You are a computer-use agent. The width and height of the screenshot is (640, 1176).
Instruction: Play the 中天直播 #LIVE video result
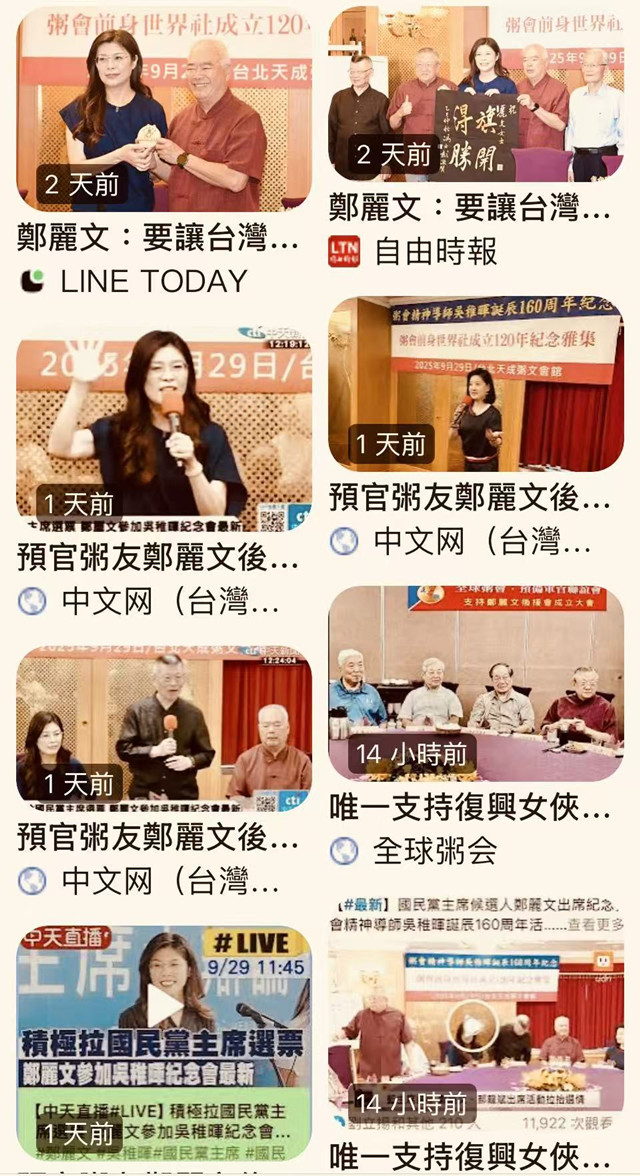pos(165,1005)
